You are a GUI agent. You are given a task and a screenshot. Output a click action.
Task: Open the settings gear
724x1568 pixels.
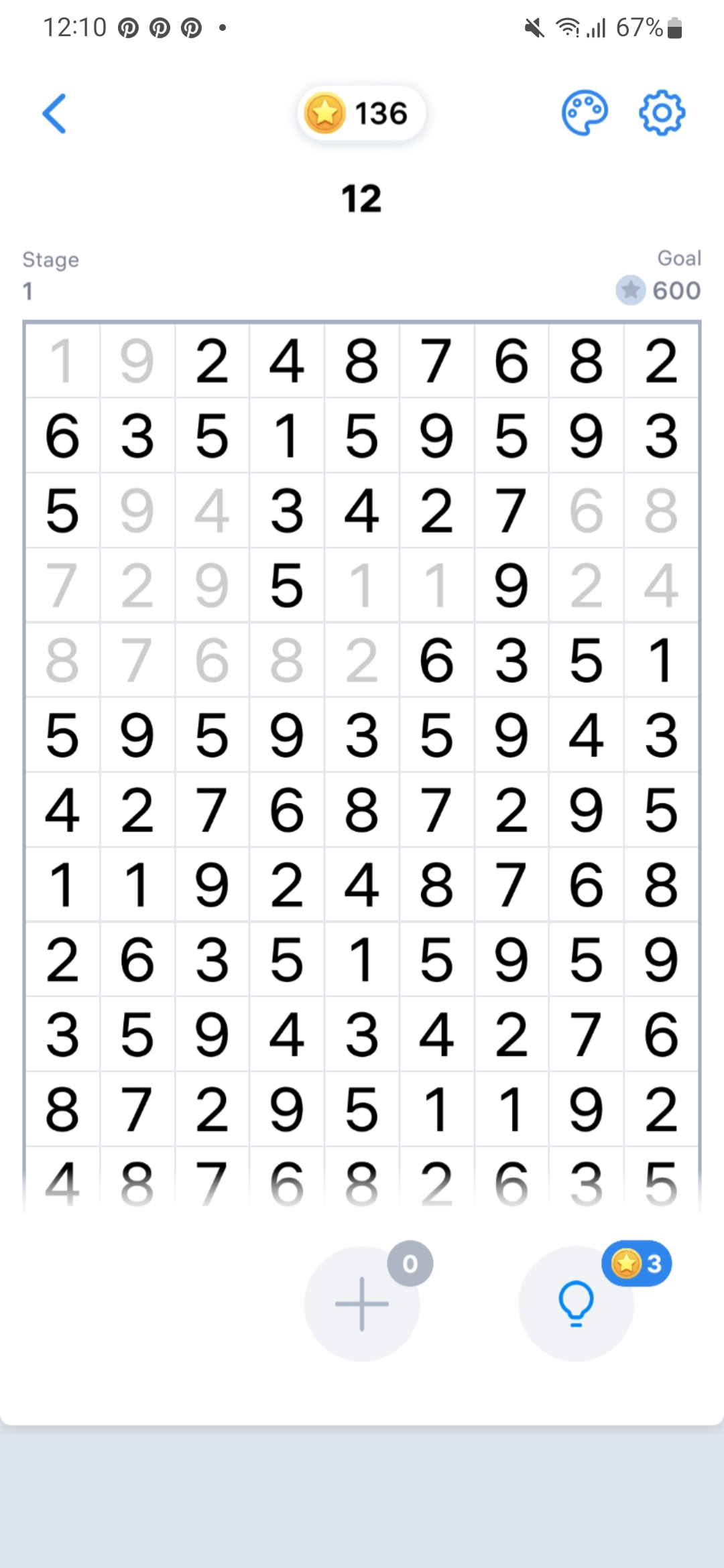662,113
